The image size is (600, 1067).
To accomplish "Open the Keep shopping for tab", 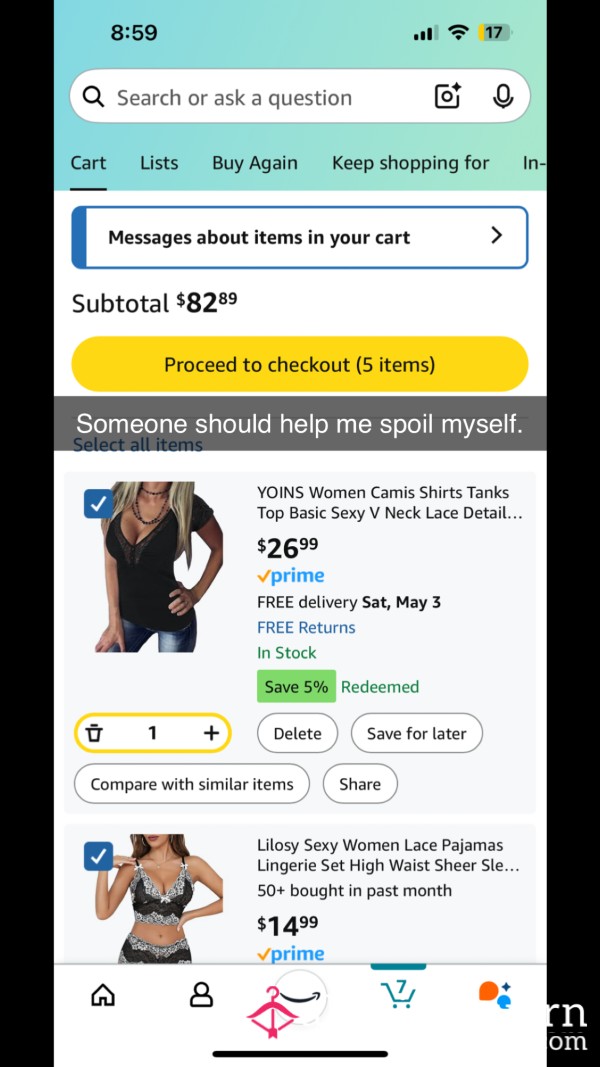I will (x=410, y=163).
